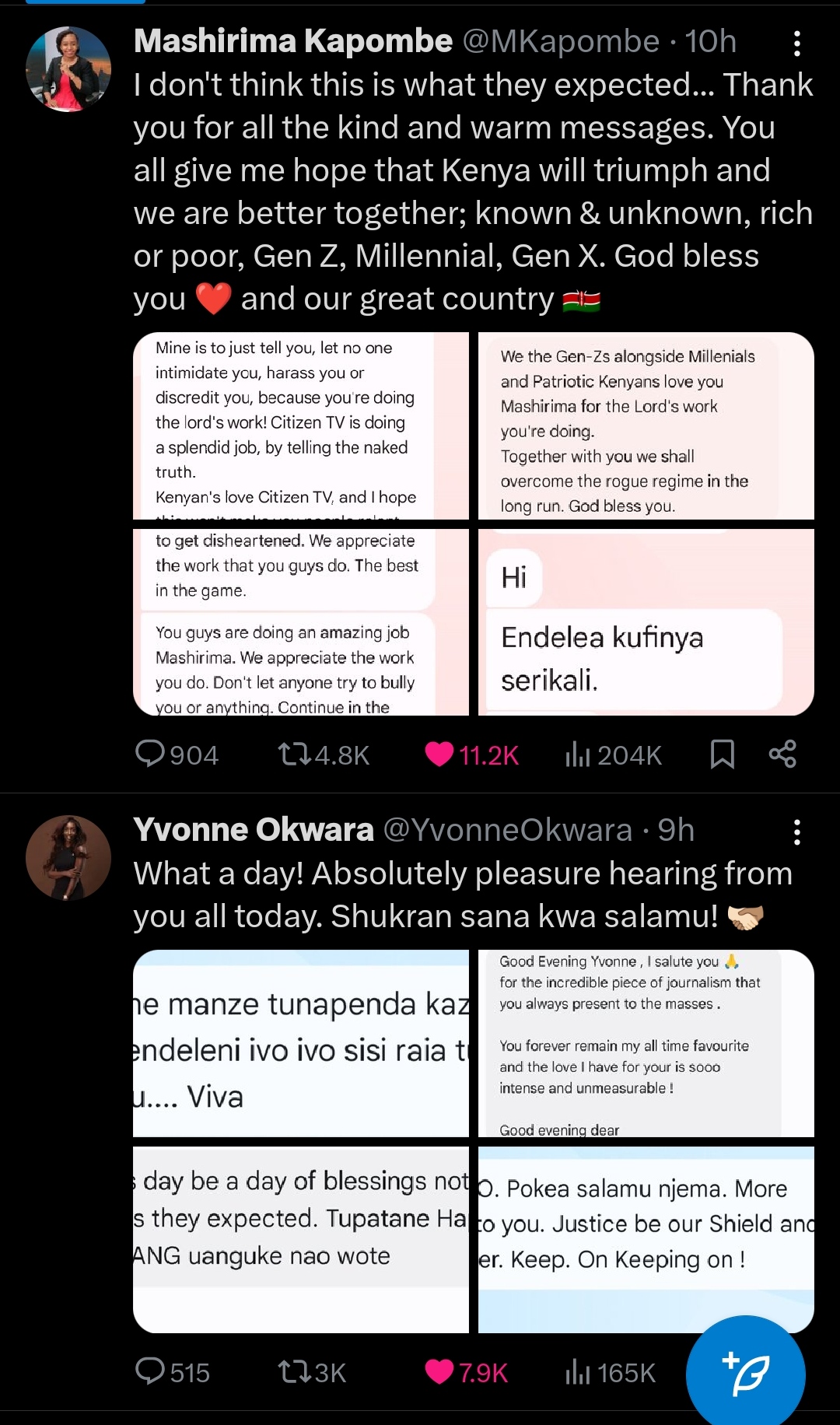This screenshot has width=840, height=1425.
Task: Reply to Mashirima Kapombe's post
Action: (x=150, y=754)
